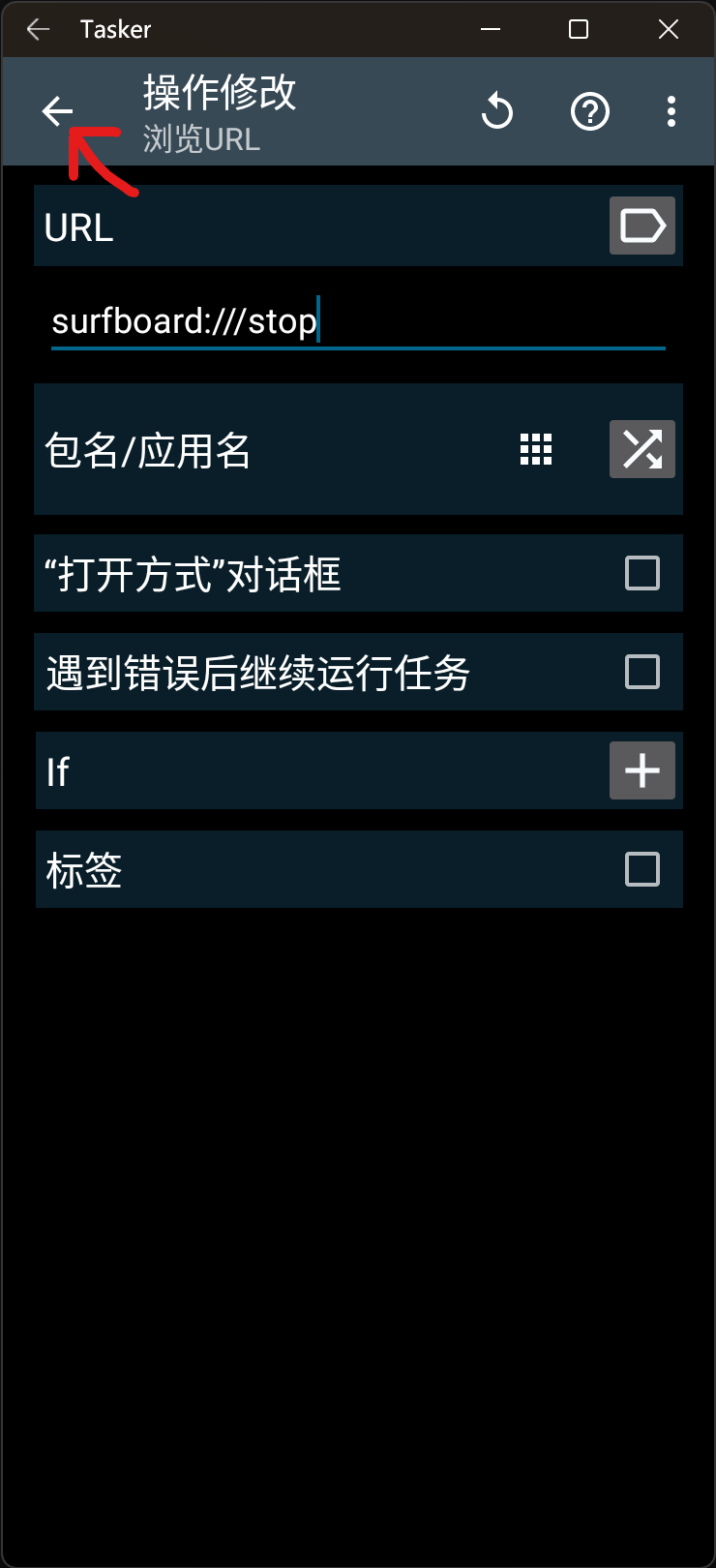Image resolution: width=716 pixels, height=1568 pixels.
Task: Expand the If condition with the plus button
Action: [641, 770]
